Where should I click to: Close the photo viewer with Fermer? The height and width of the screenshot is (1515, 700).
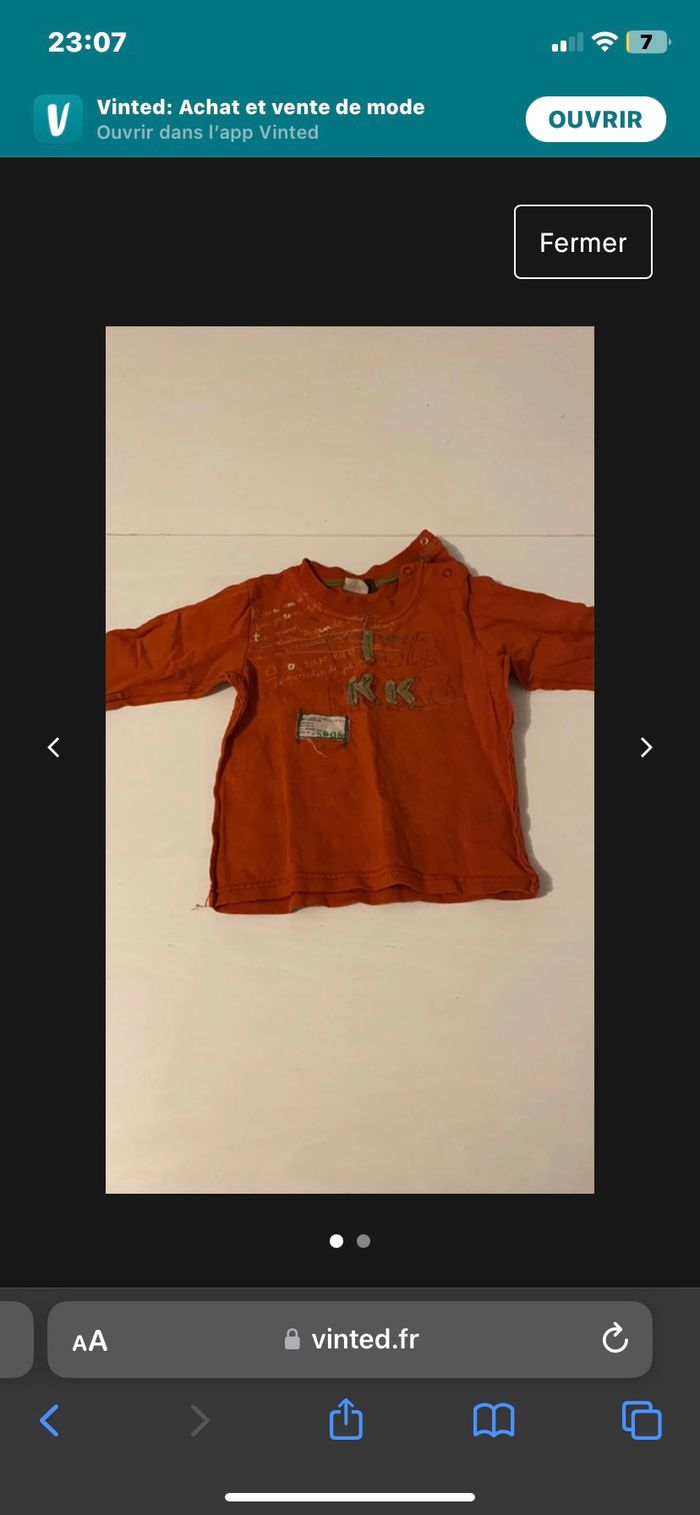pyautogui.click(x=583, y=242)
